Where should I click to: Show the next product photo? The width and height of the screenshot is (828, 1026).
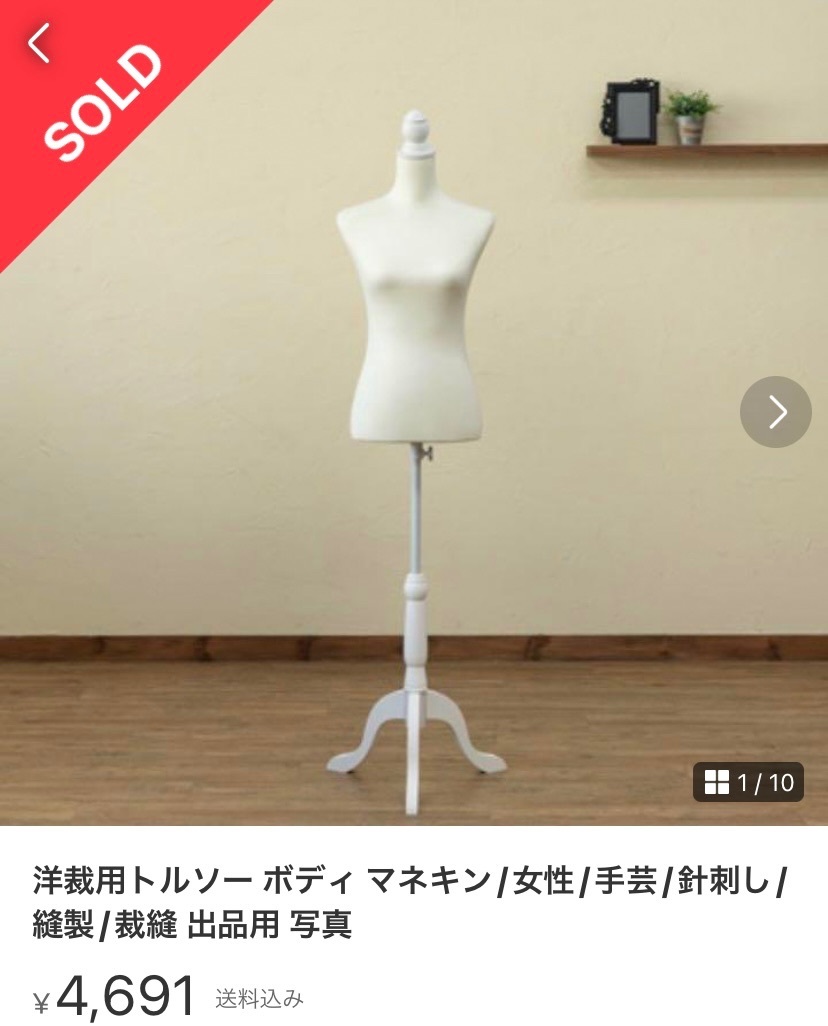click(775, 411)
